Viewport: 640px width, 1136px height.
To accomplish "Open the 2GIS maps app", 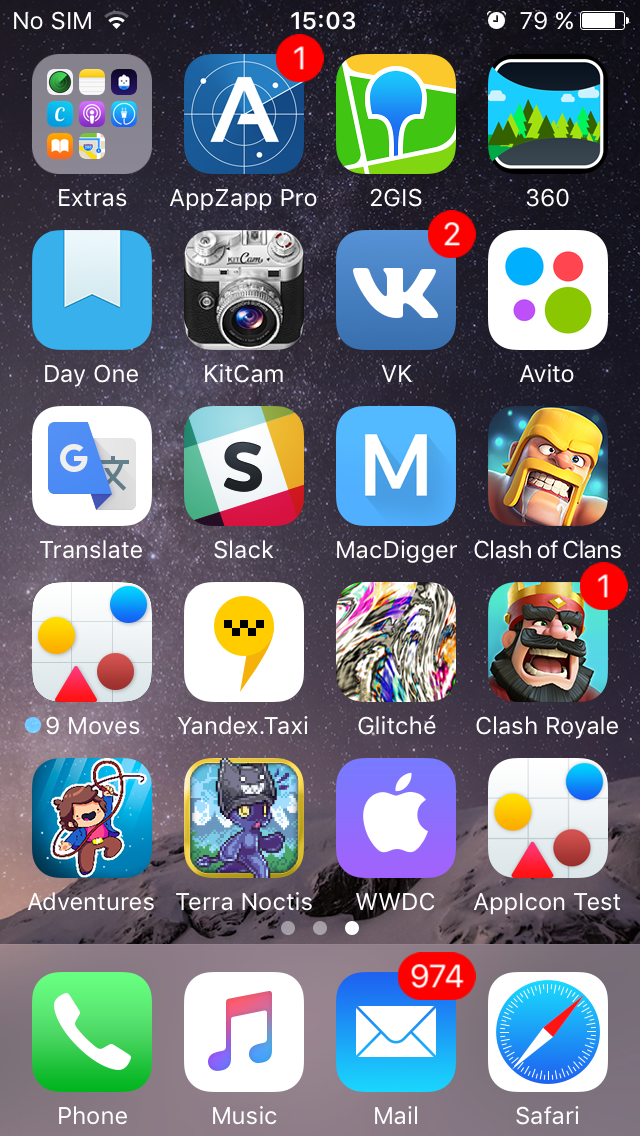I will click(x=396, y=114).
